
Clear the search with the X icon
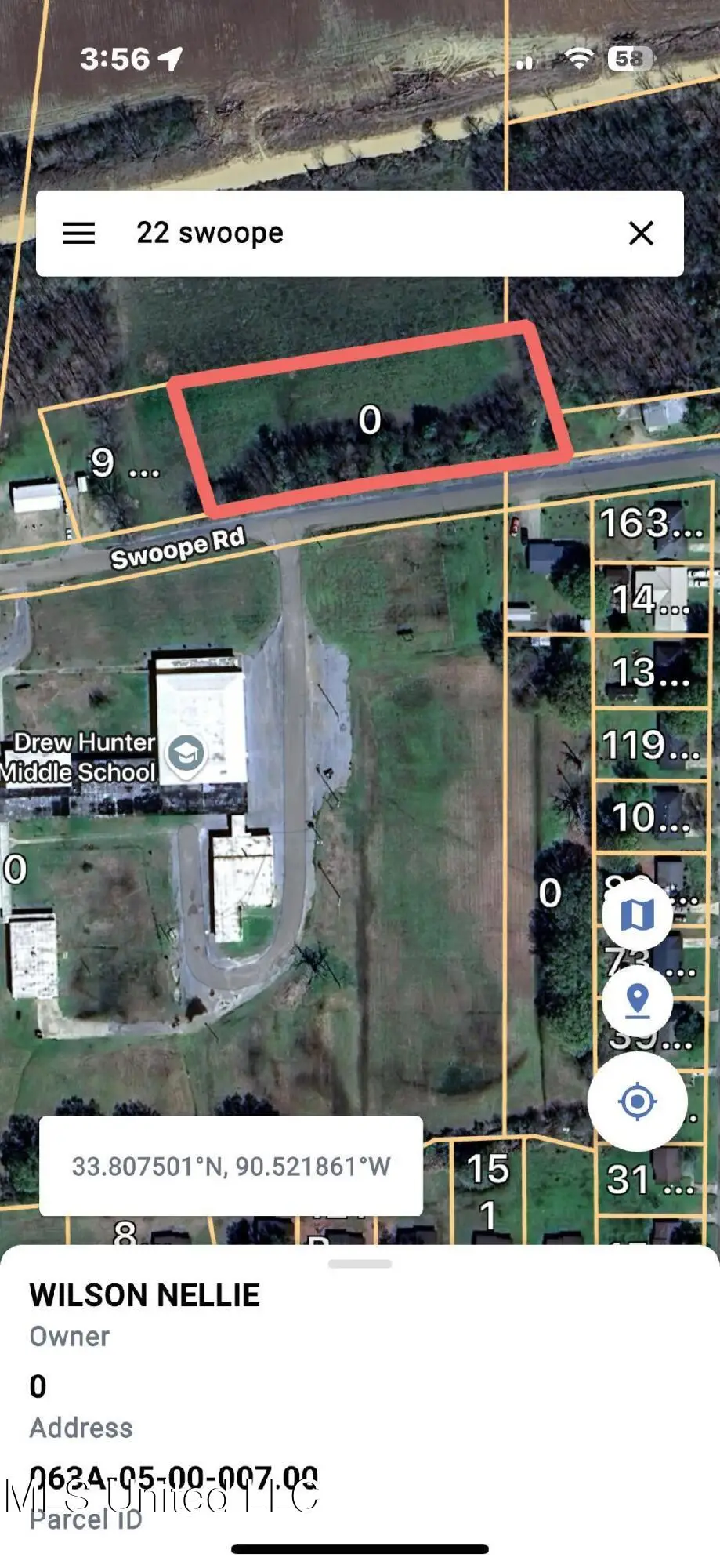643,232
